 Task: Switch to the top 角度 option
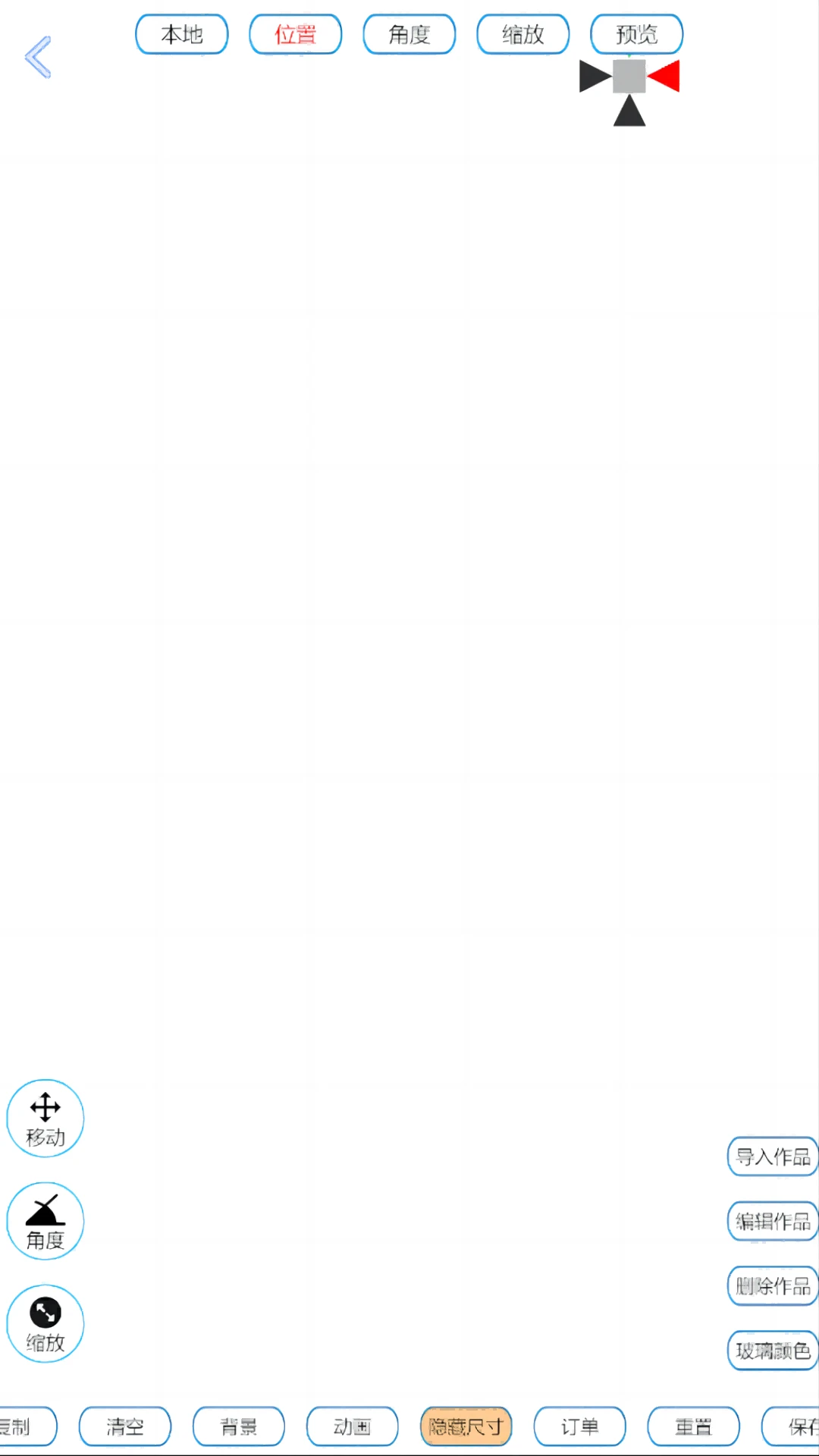coord(409,34)
